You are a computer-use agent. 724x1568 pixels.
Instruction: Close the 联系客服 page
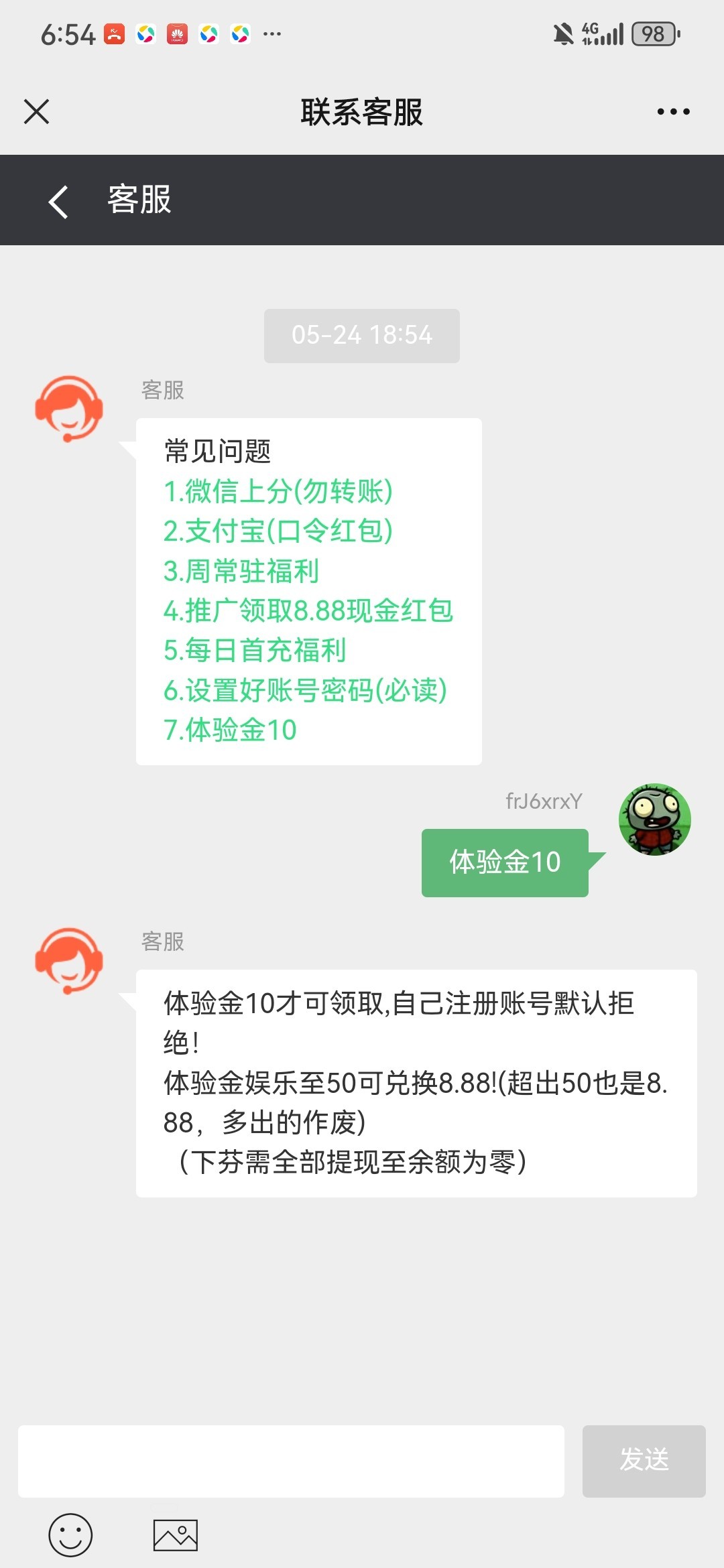pyautogui.click(x=37, y=111)
